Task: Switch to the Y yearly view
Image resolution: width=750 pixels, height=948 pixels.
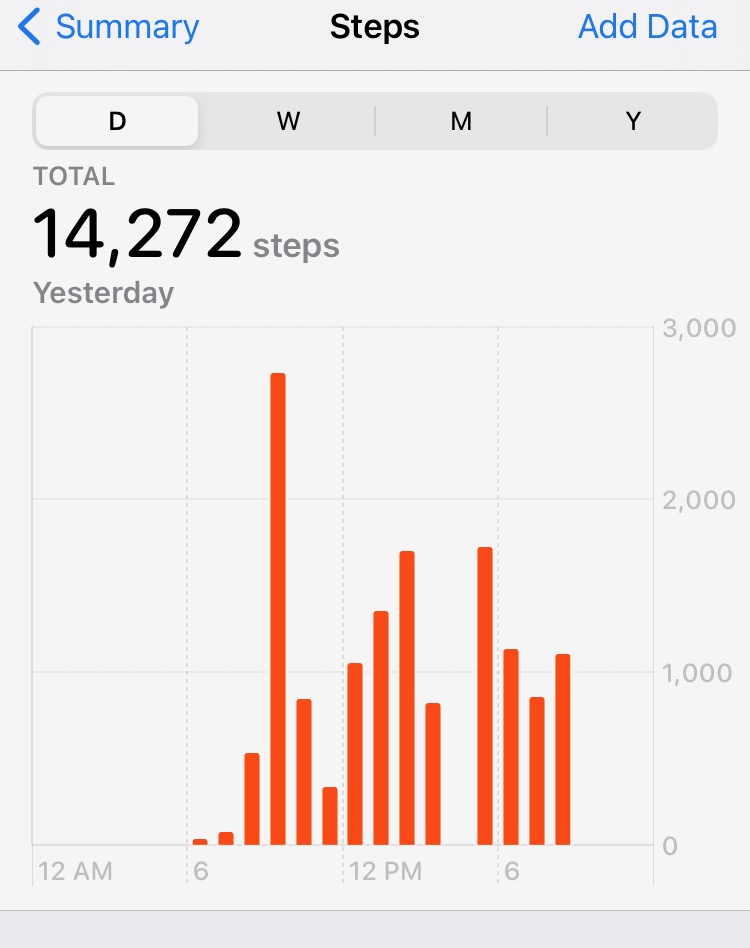Action: tap(632, 122)
